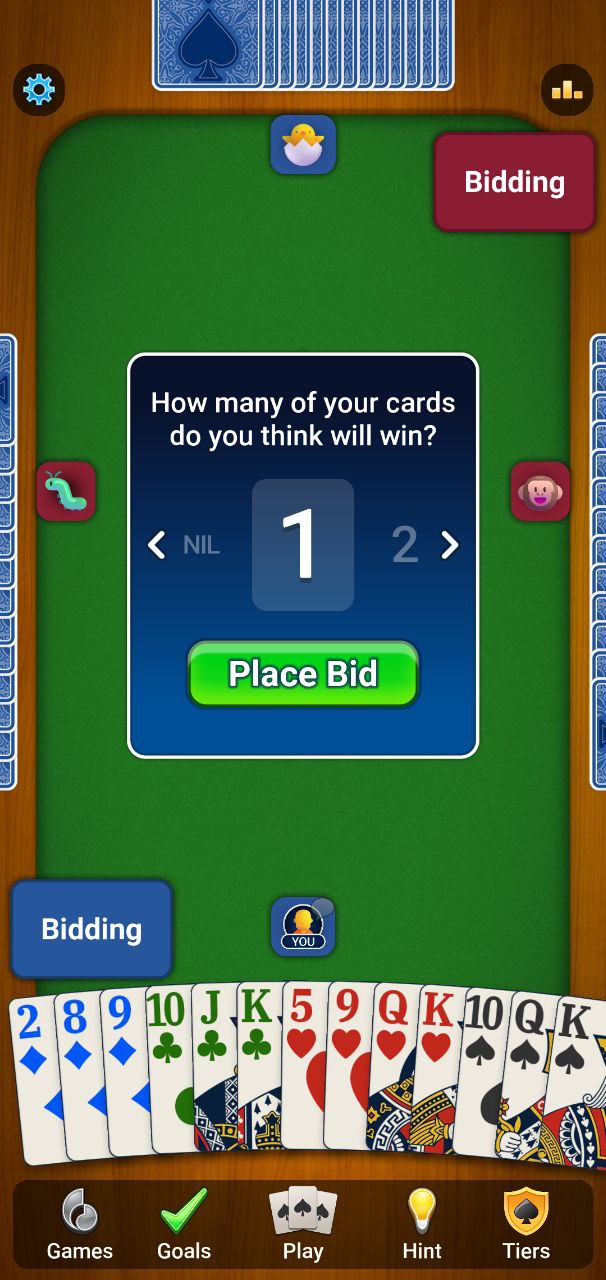The image size is (606, 1280).
Task: Tap the caterpillar avatar of left player
Action: coord(66,491)
